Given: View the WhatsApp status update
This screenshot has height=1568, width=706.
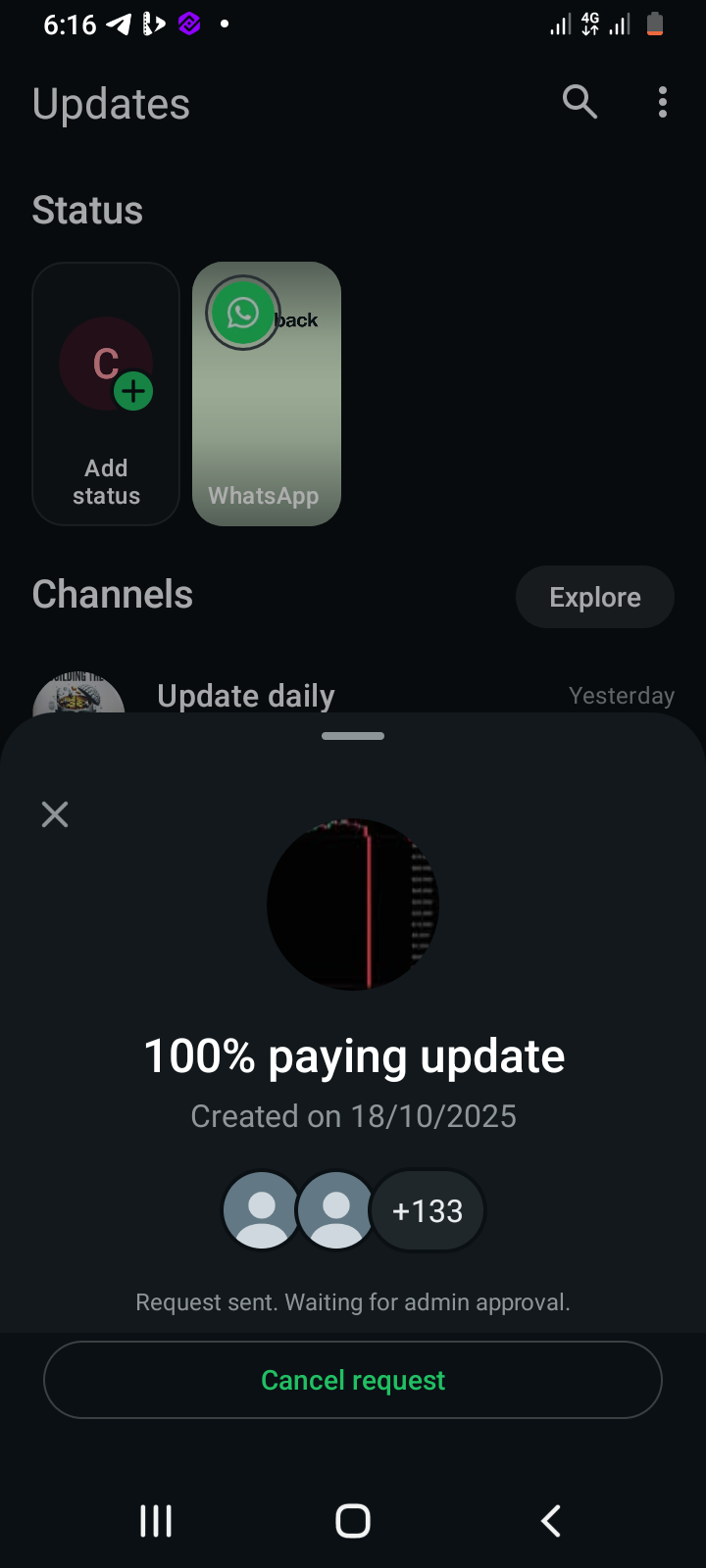Looking at the screenshot, I should [267, 394].
